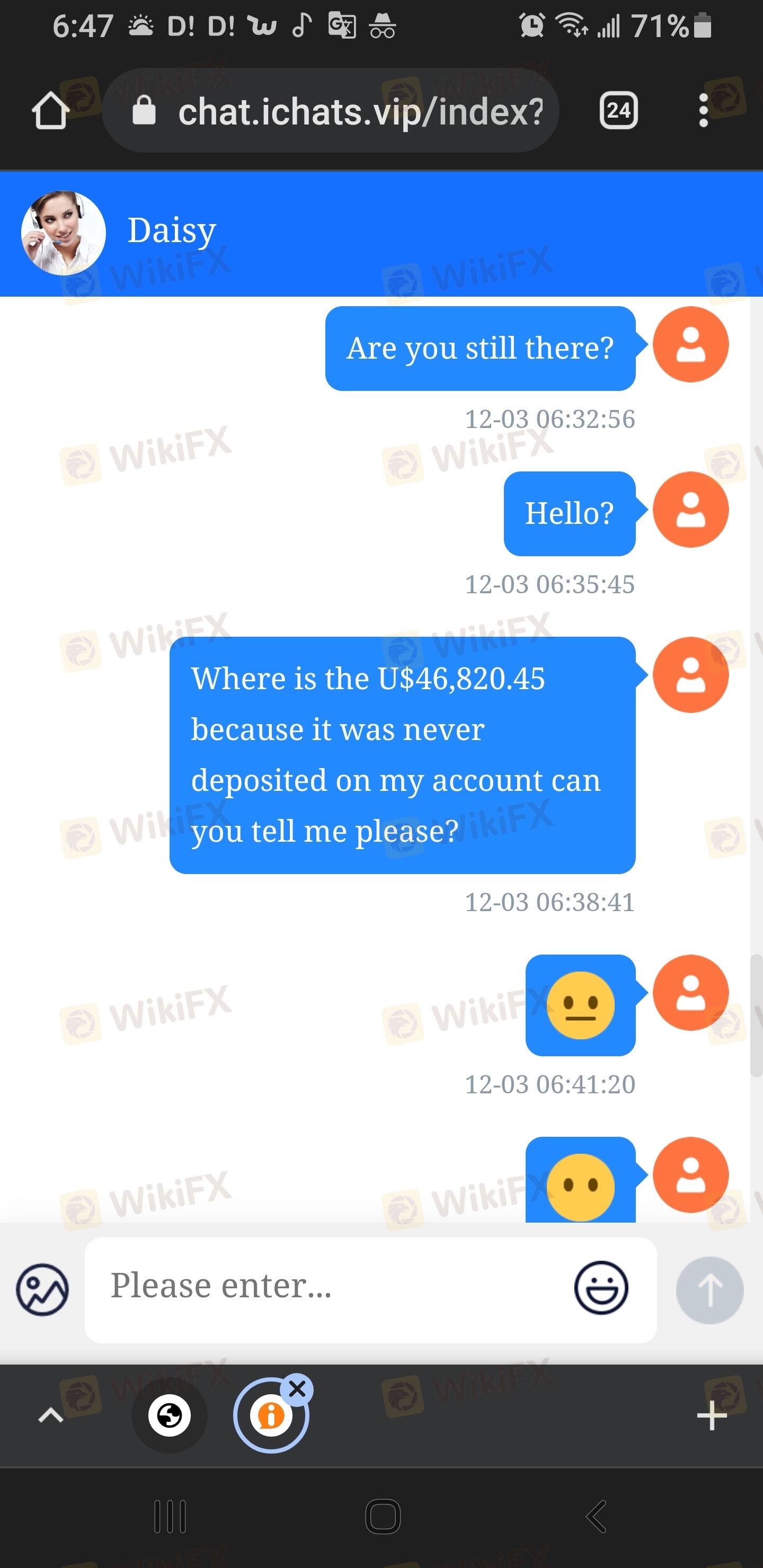
Task: Add a new browser tab
Action: tap(711, 1415)
